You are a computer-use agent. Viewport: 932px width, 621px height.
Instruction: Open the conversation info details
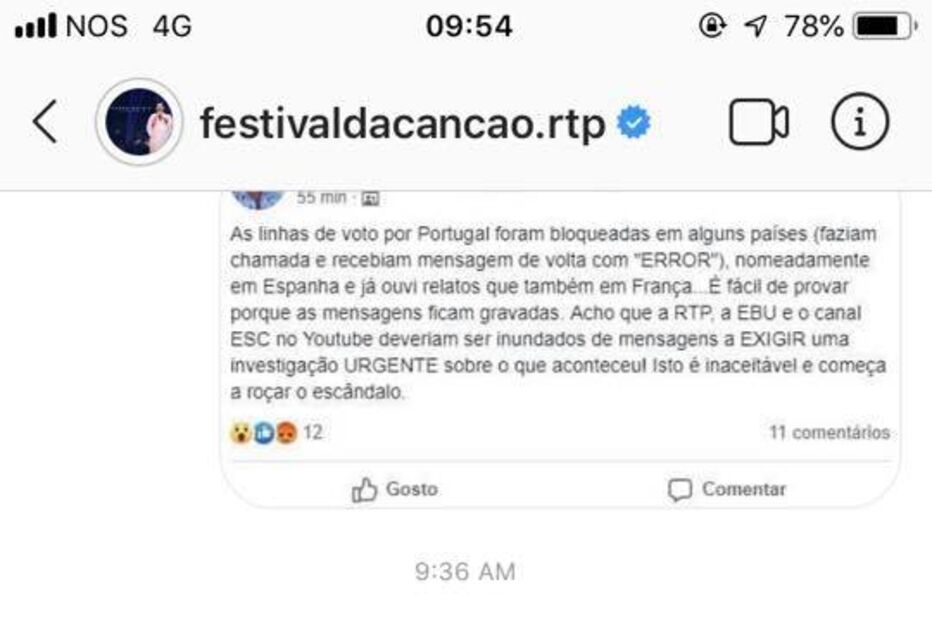(x=860, y=122)
